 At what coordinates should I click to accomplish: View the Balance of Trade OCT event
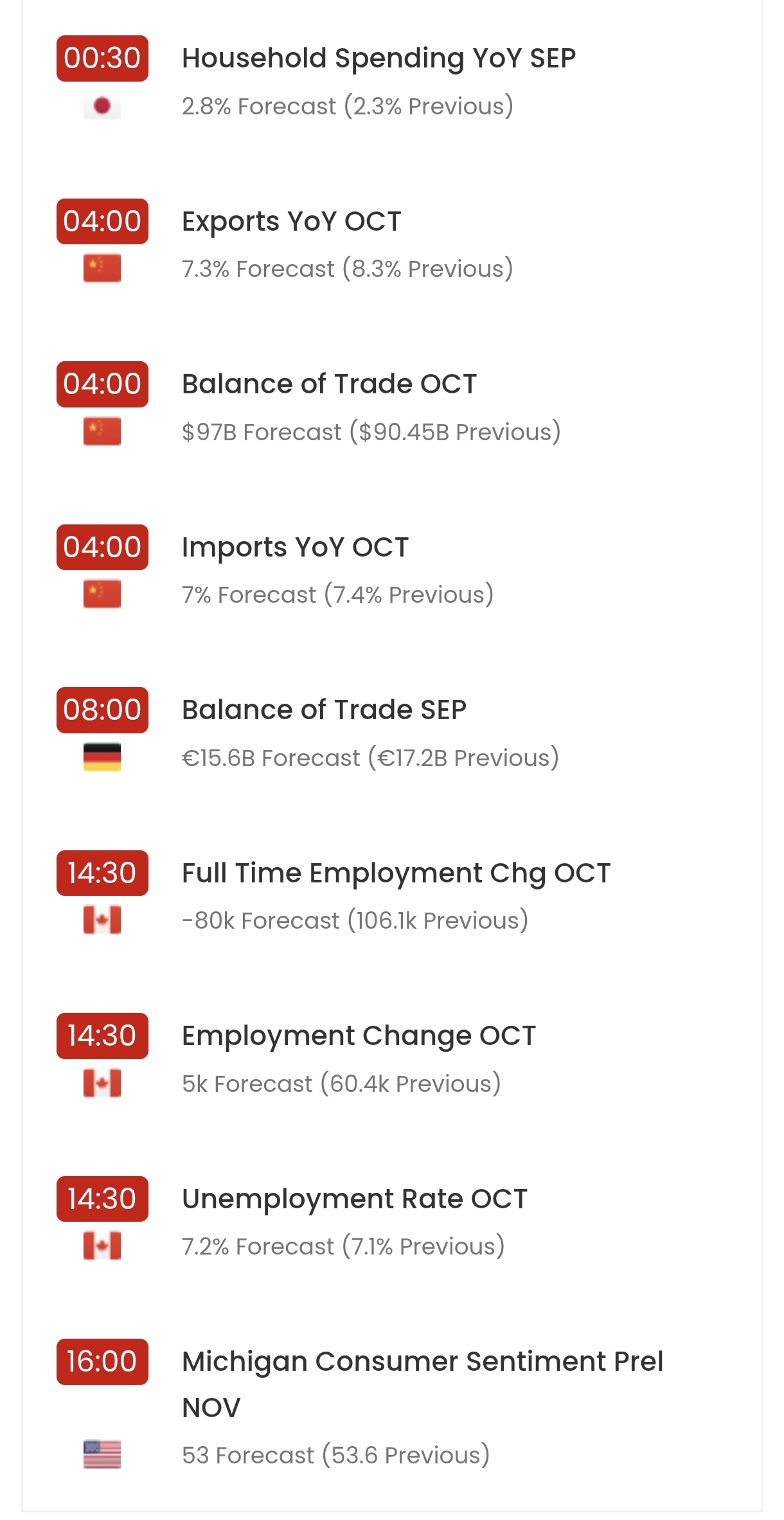[329, 384]
